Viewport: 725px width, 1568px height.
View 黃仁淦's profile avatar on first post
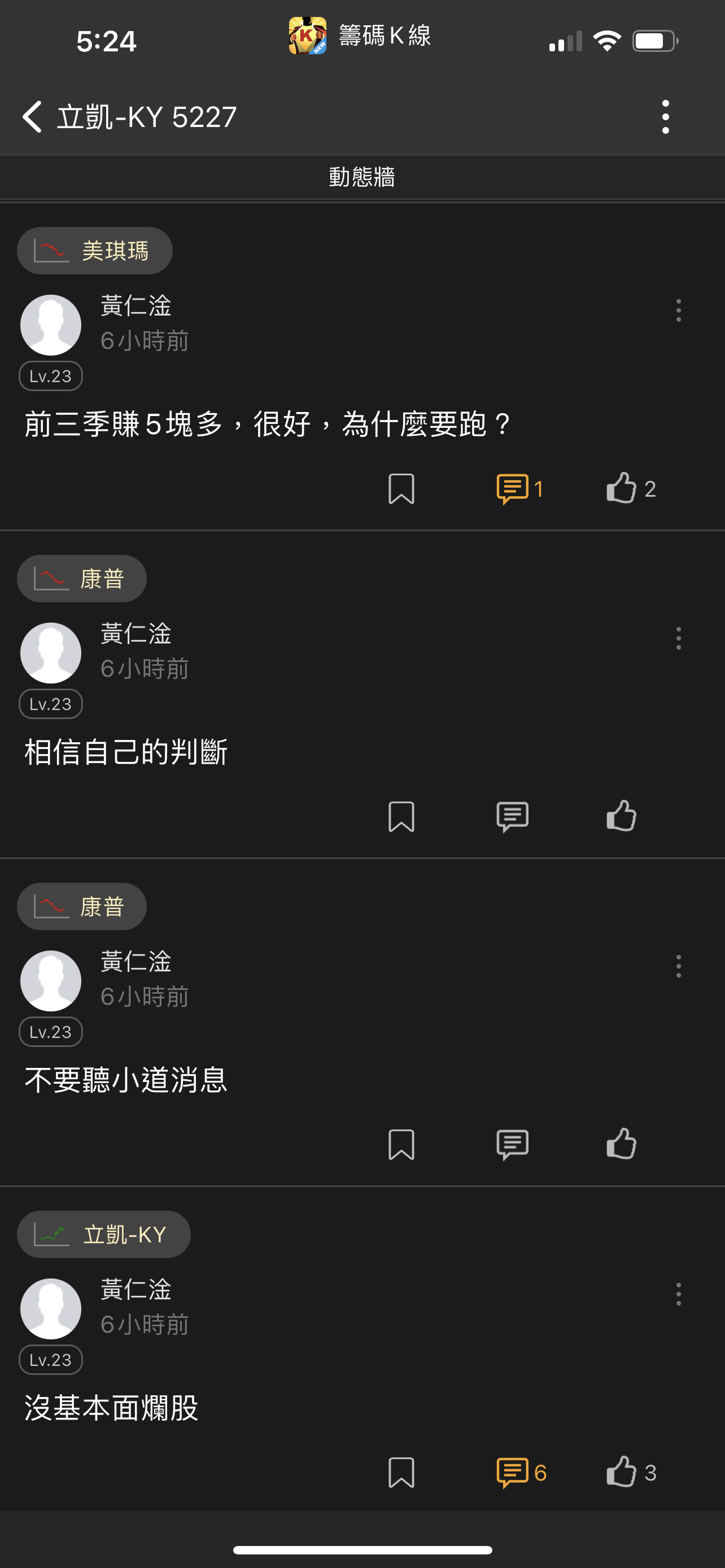[50, 325]
